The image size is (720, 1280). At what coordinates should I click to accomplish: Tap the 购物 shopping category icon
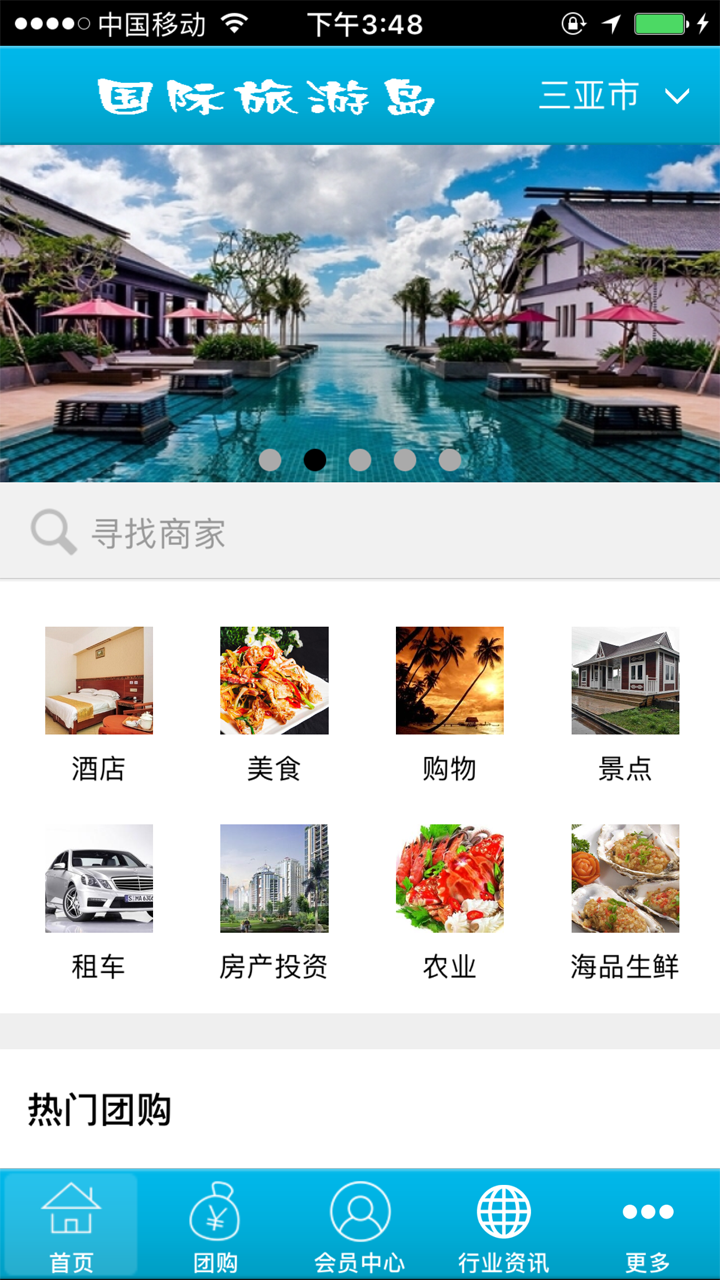(449, 681)
